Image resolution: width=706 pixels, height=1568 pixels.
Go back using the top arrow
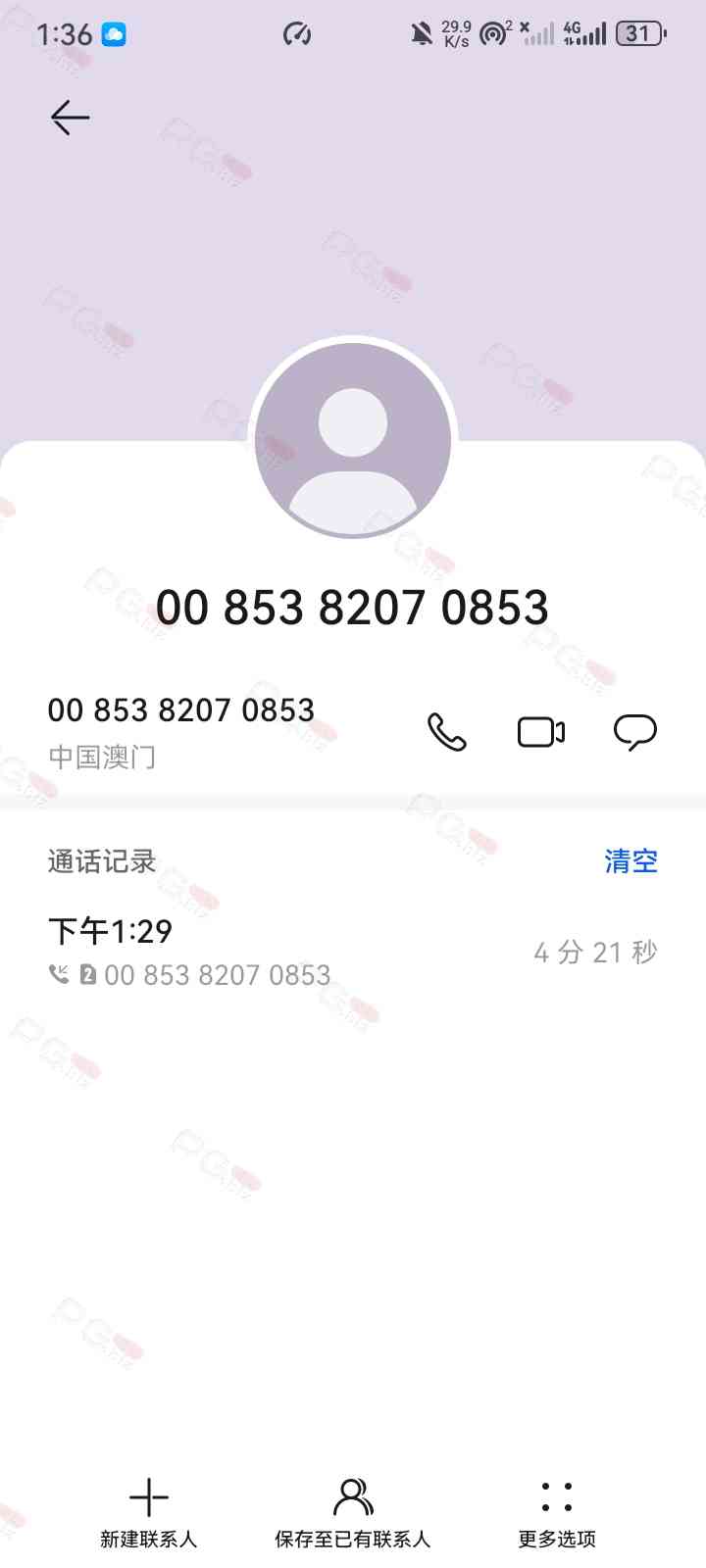pos(70,118)
